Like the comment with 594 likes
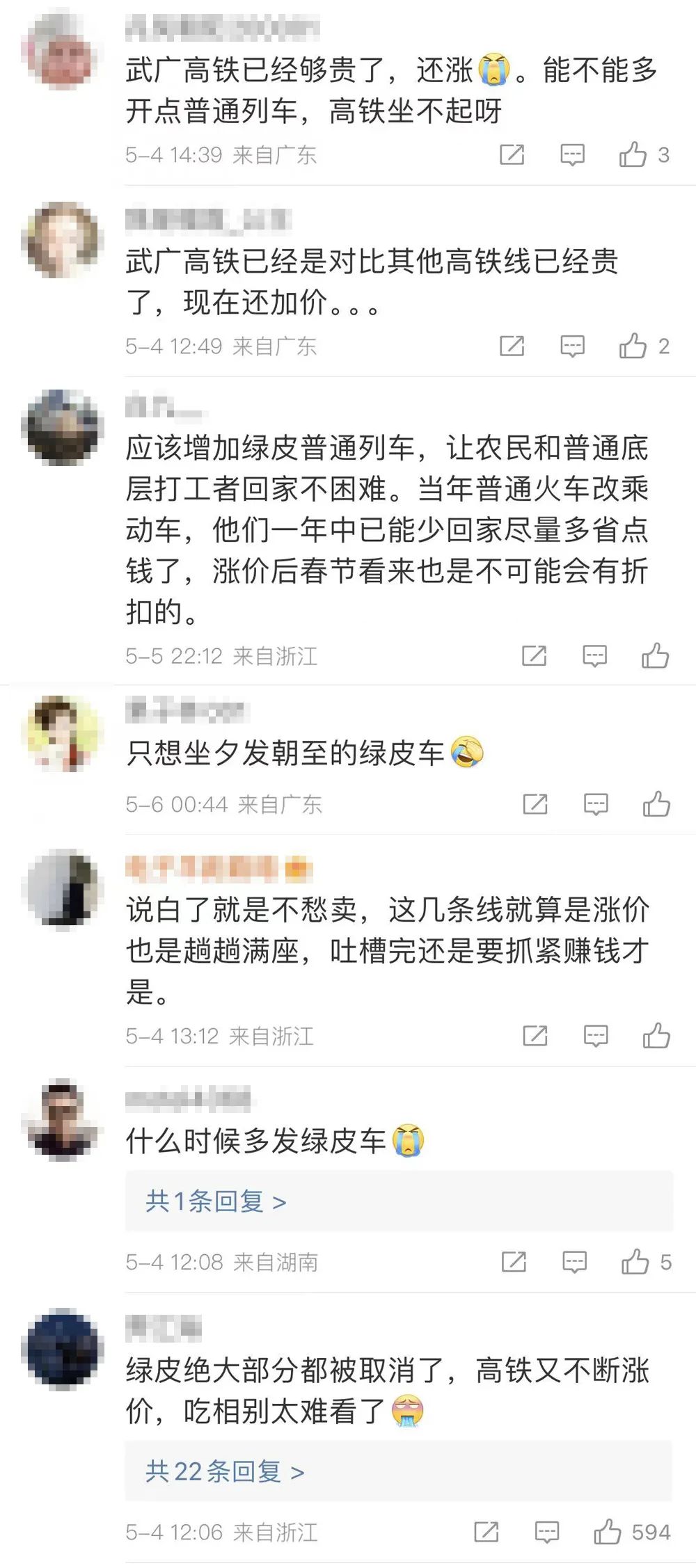 [x=607, y=1532]
